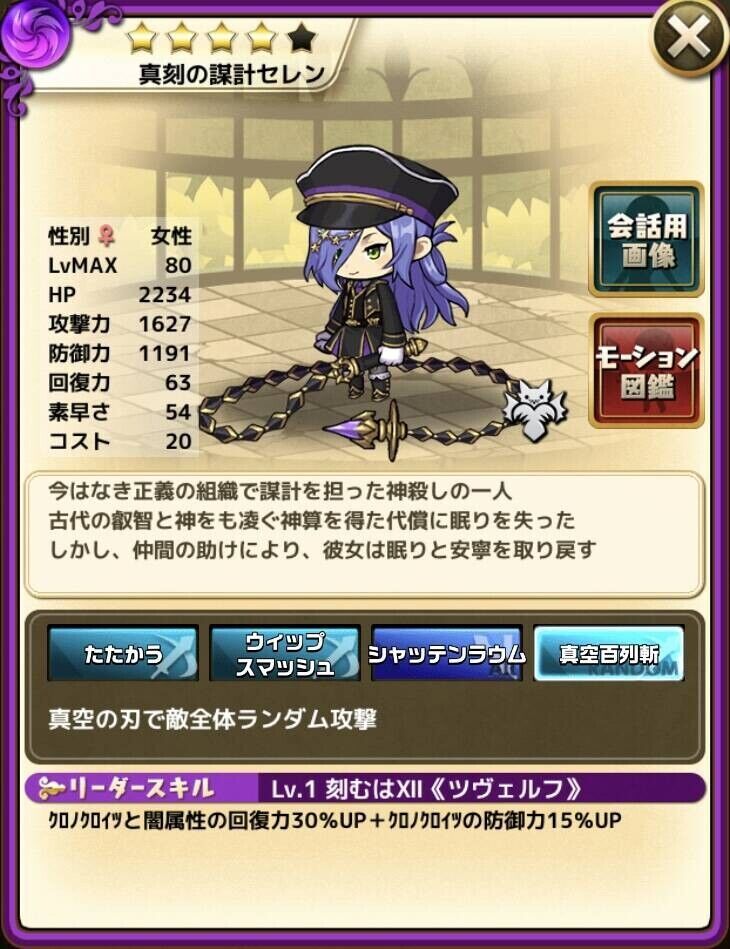Select the たたかう skill
This screenshot has width=730, height=949.
tap(123, 654)
